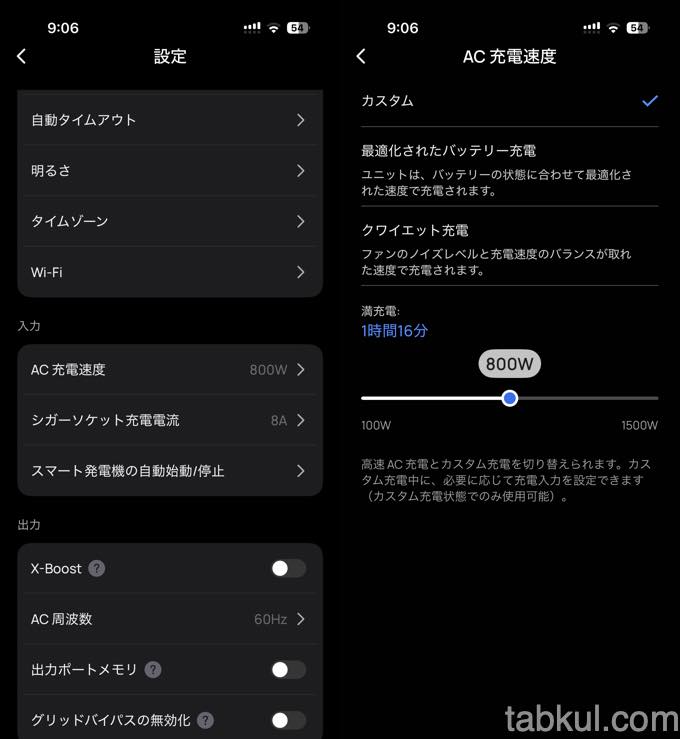This screenshot has height=739, width=680.
Task: Show help for グリッドバイパスの無効化
Action: pos(205,720)
